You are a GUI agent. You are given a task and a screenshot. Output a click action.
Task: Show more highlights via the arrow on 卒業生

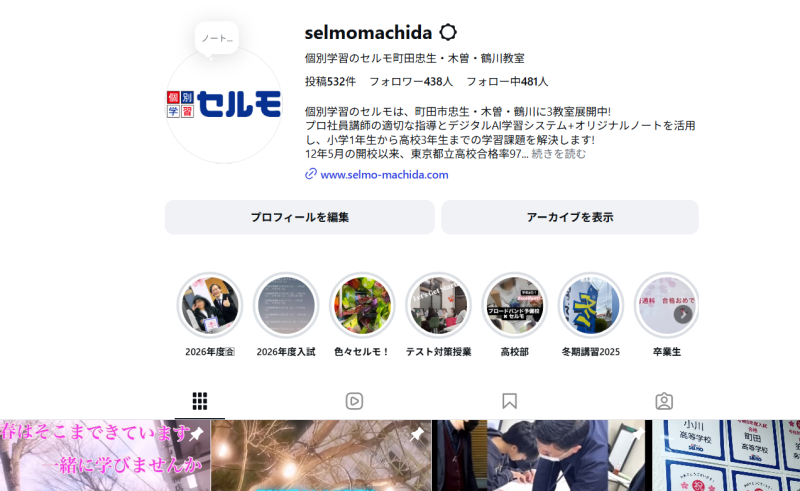(683, 314)
